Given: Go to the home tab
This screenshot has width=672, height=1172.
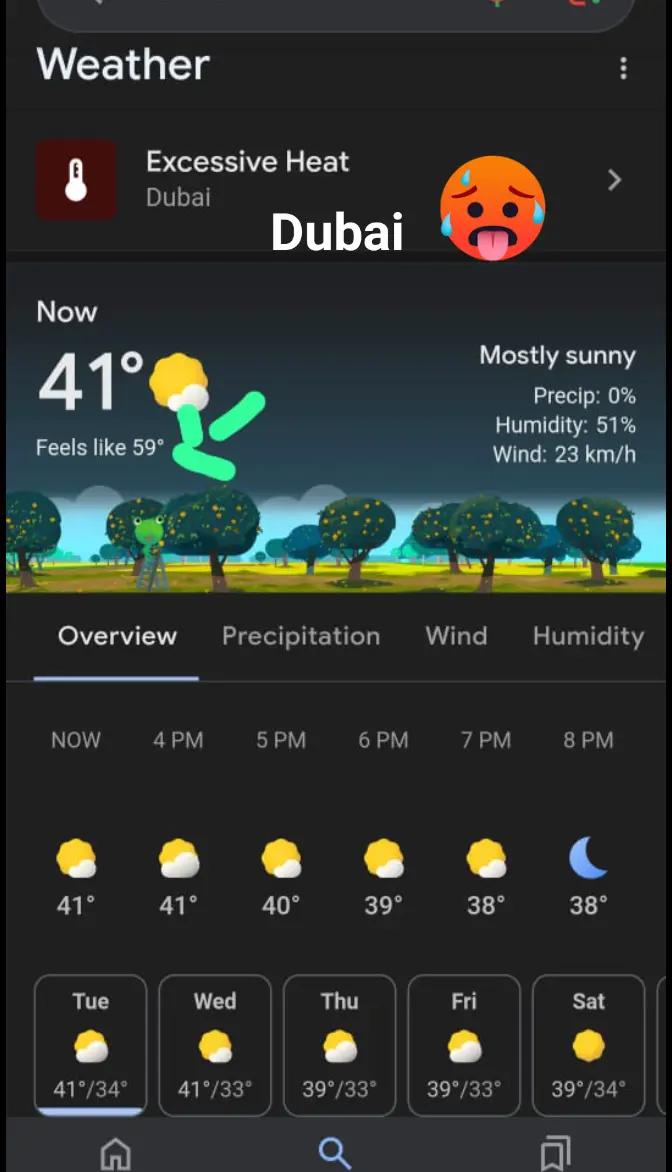Looking at the screenshot, I should [x=115, y=1153].
